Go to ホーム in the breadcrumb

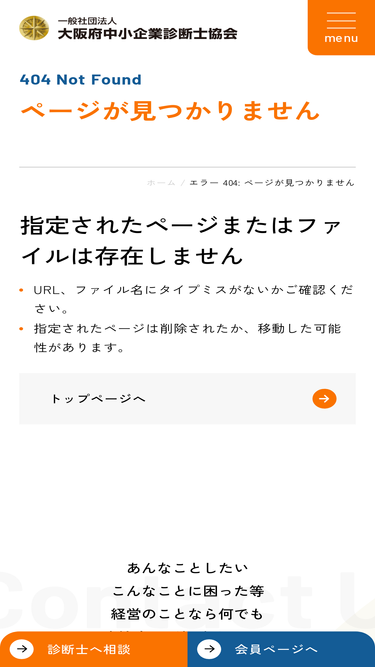tap(161, 183)
